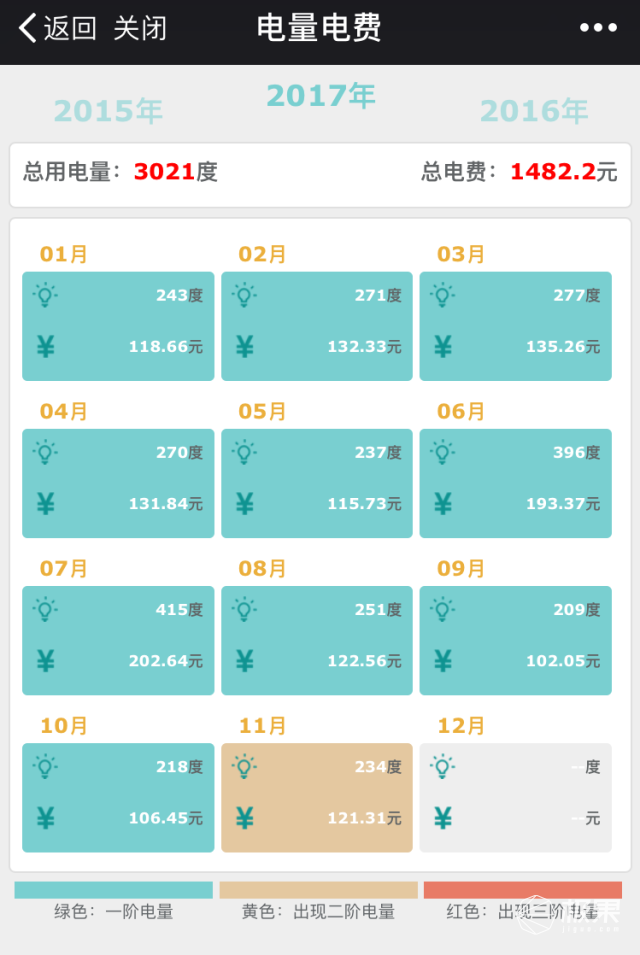
Task: Switch to the 2015年 tab
Action: pos(108,110)
